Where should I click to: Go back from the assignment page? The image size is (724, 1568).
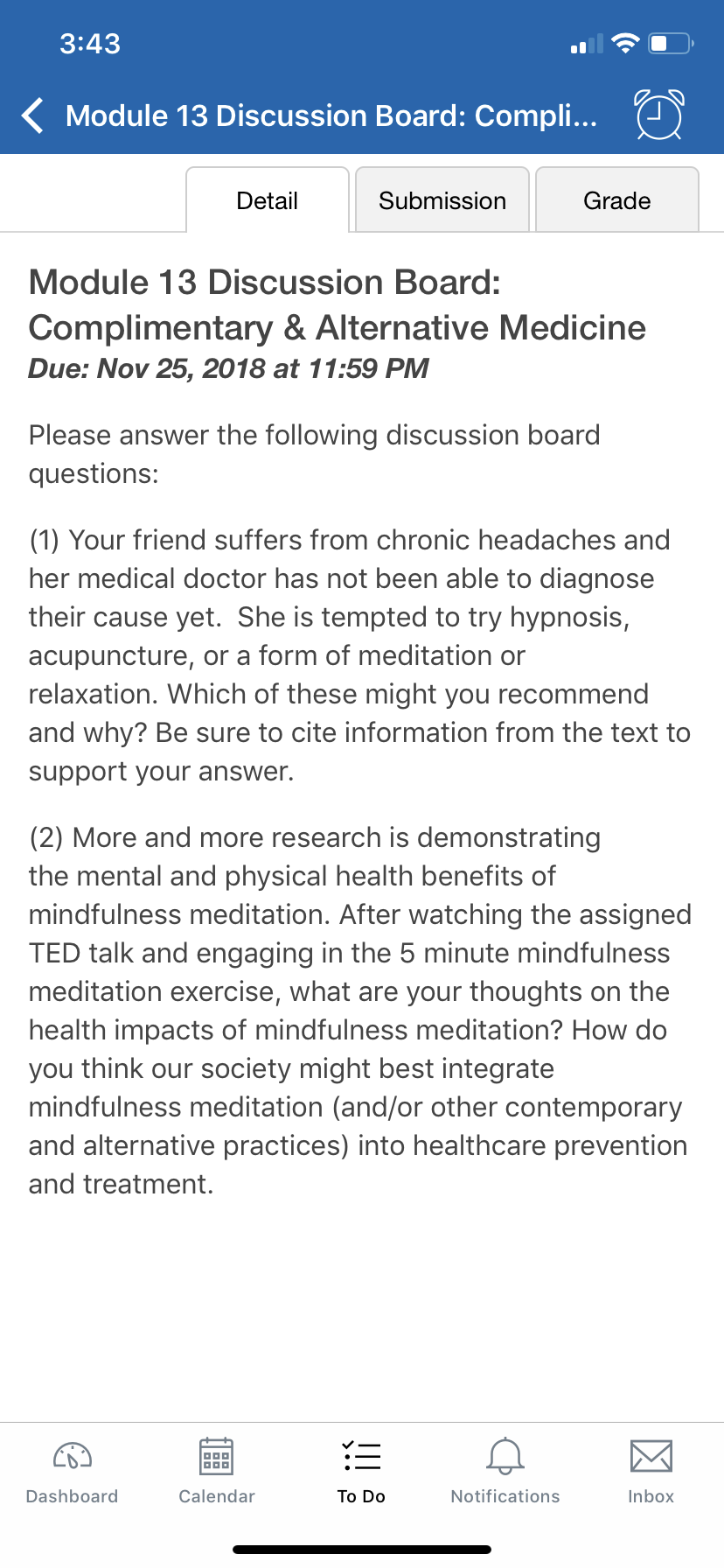pos(32,115)
